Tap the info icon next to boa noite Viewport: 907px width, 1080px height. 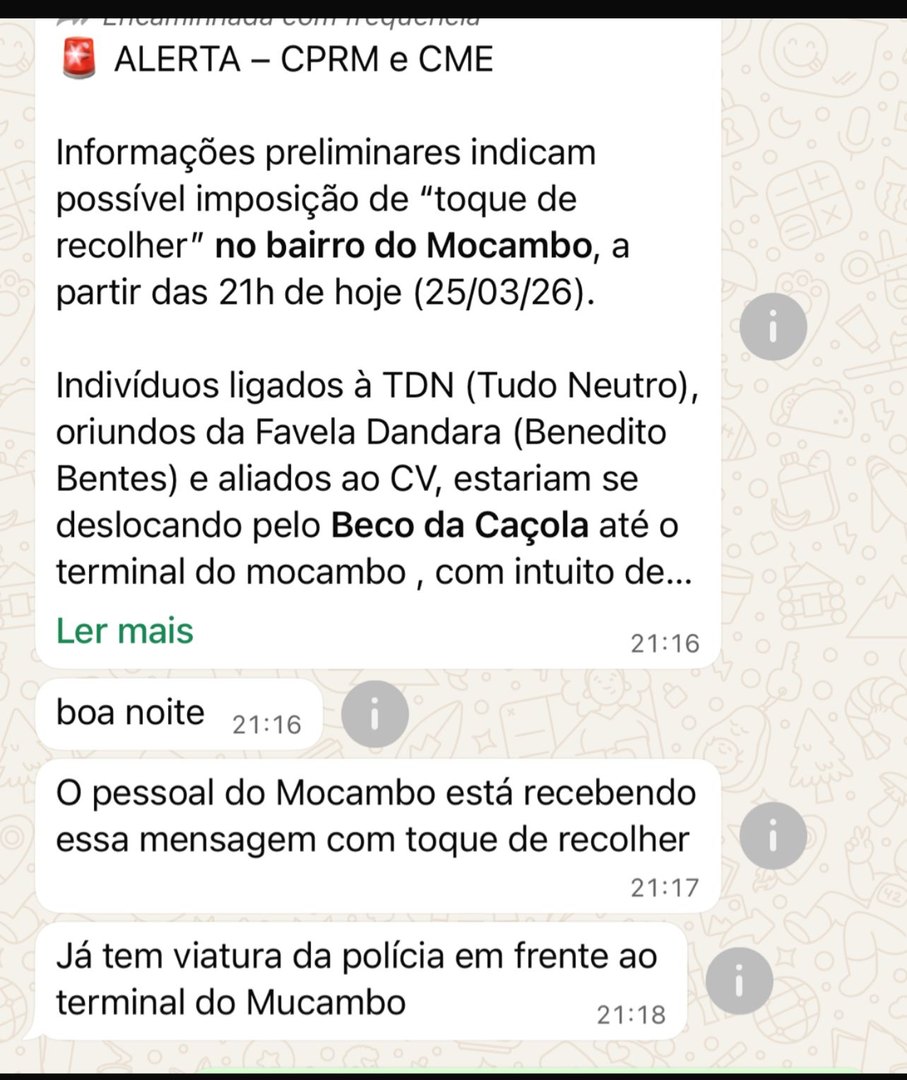tap(374, 714)
